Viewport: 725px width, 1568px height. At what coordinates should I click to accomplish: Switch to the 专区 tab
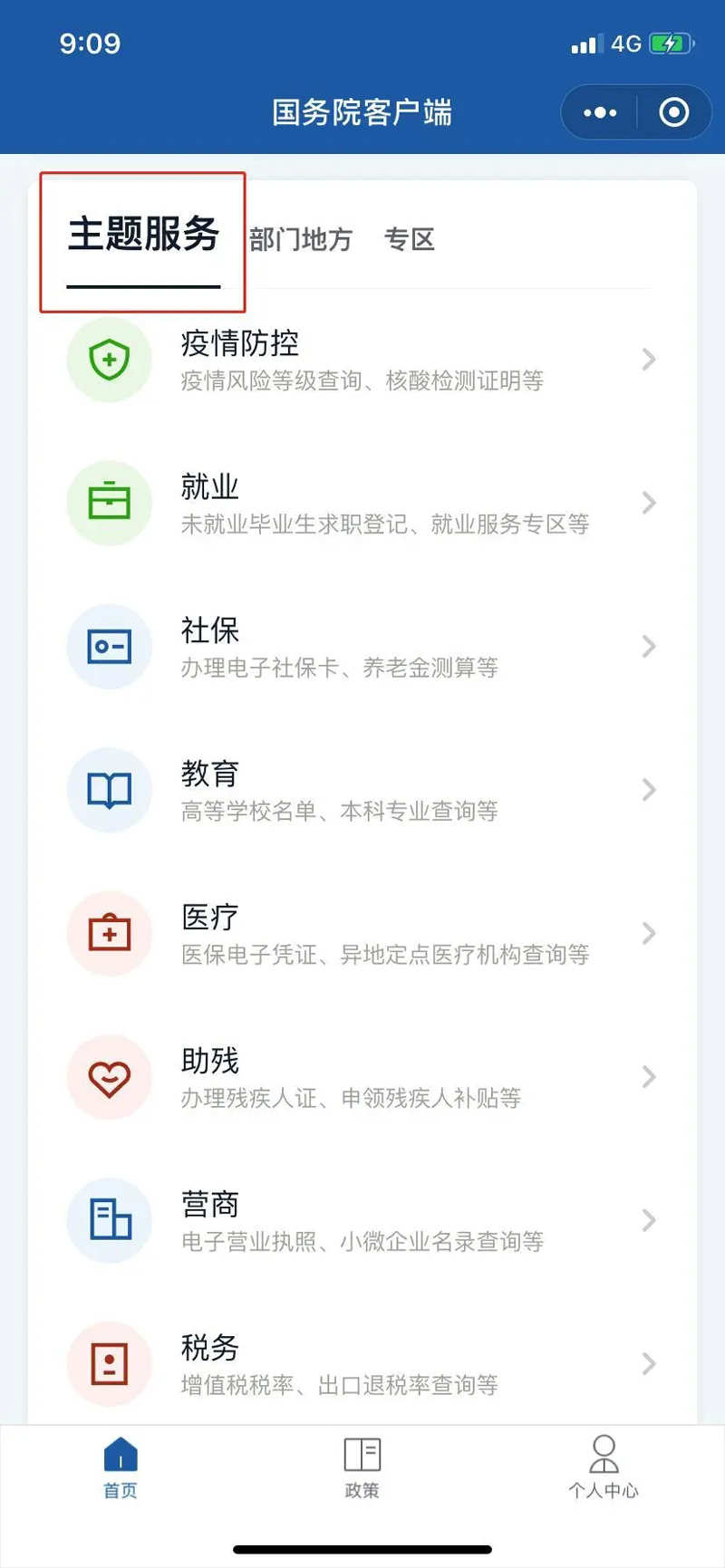(409, 239)
